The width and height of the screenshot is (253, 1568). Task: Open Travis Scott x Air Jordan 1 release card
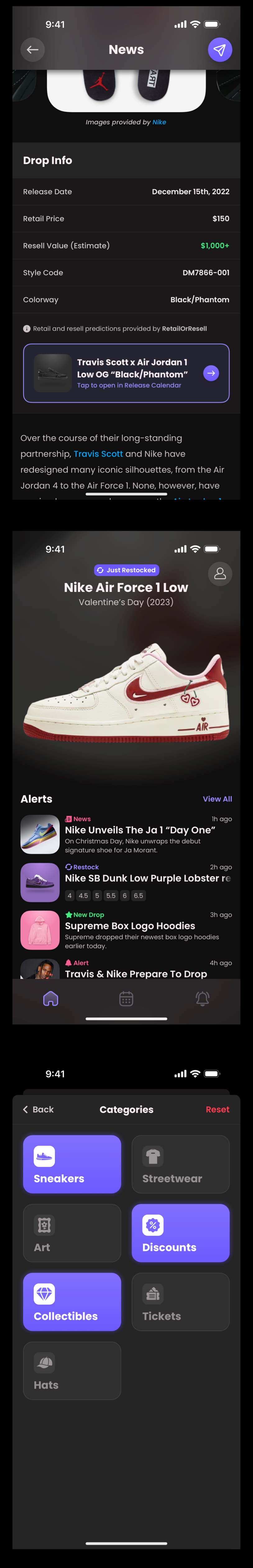tap(126, 373)
